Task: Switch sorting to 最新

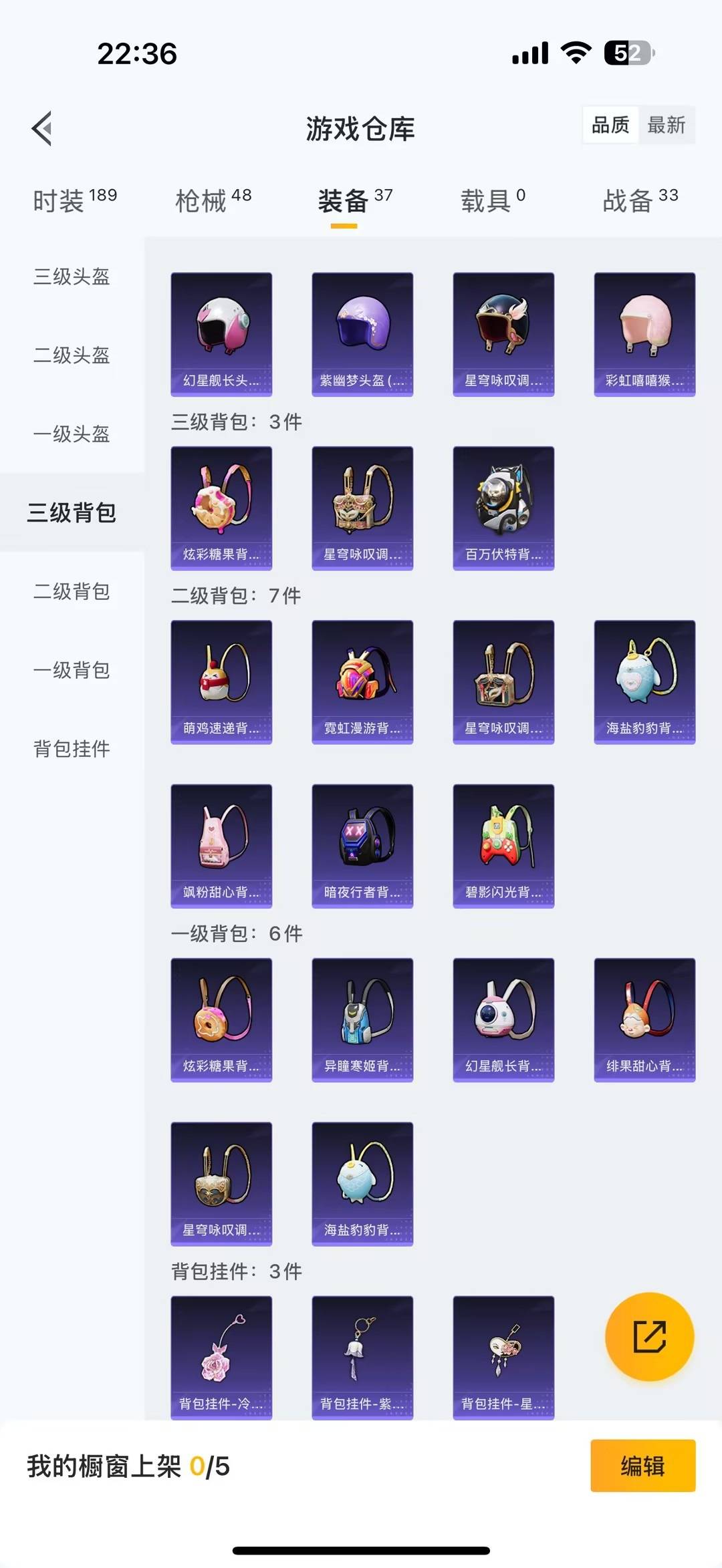Action: point(667,125)
